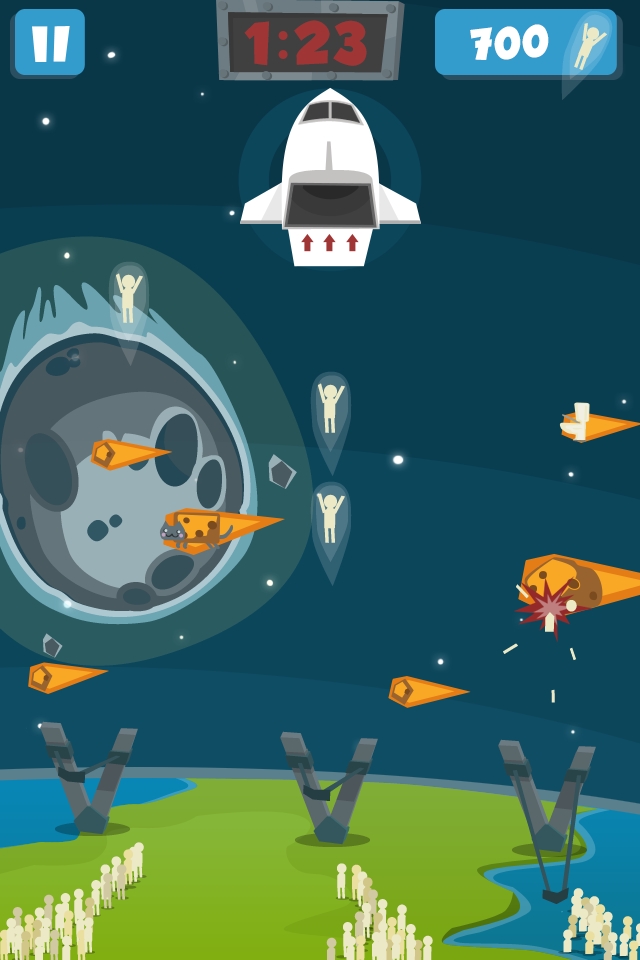This screenshot has width=640, height=960.
Task: Pause the game
Action: click(49, 42)
